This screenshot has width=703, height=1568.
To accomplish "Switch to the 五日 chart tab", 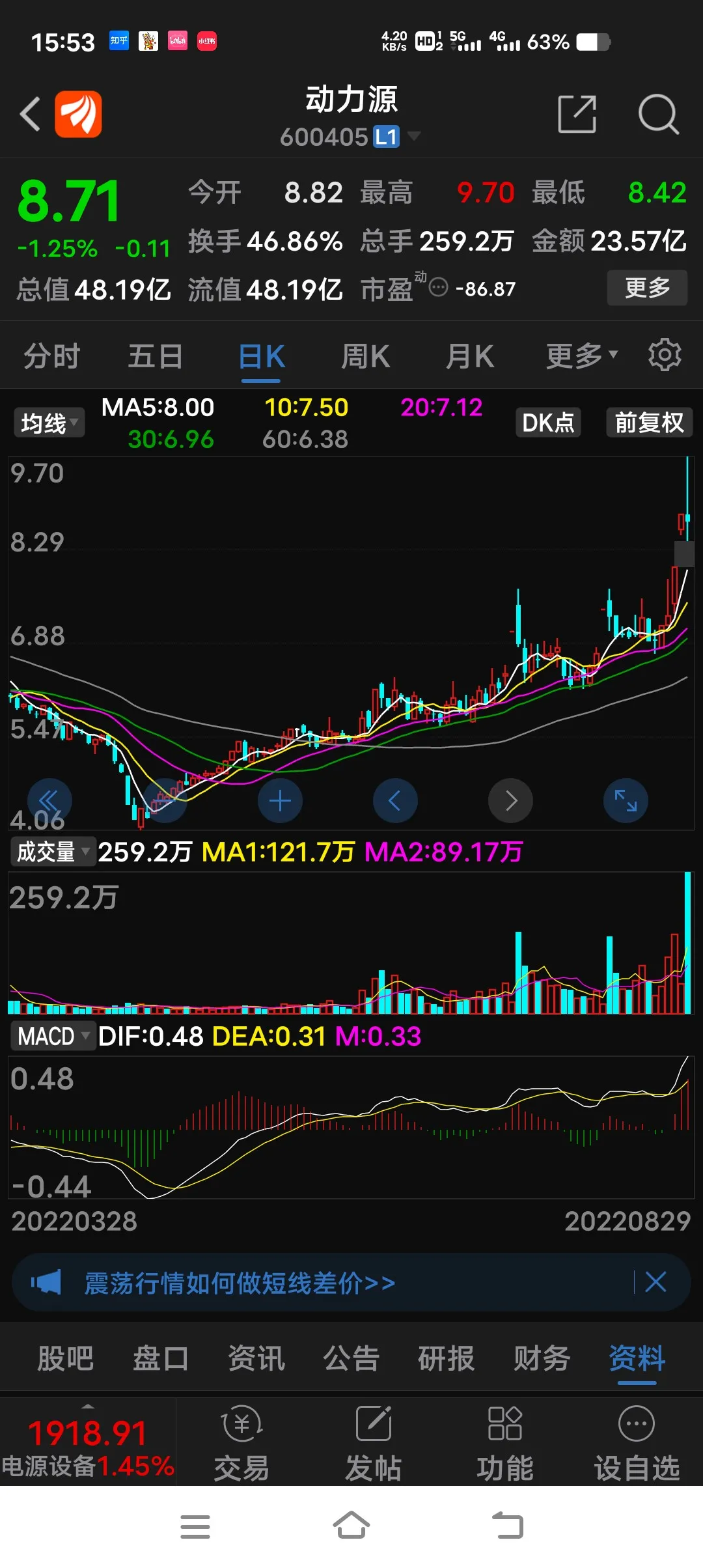I will (155, 356).
